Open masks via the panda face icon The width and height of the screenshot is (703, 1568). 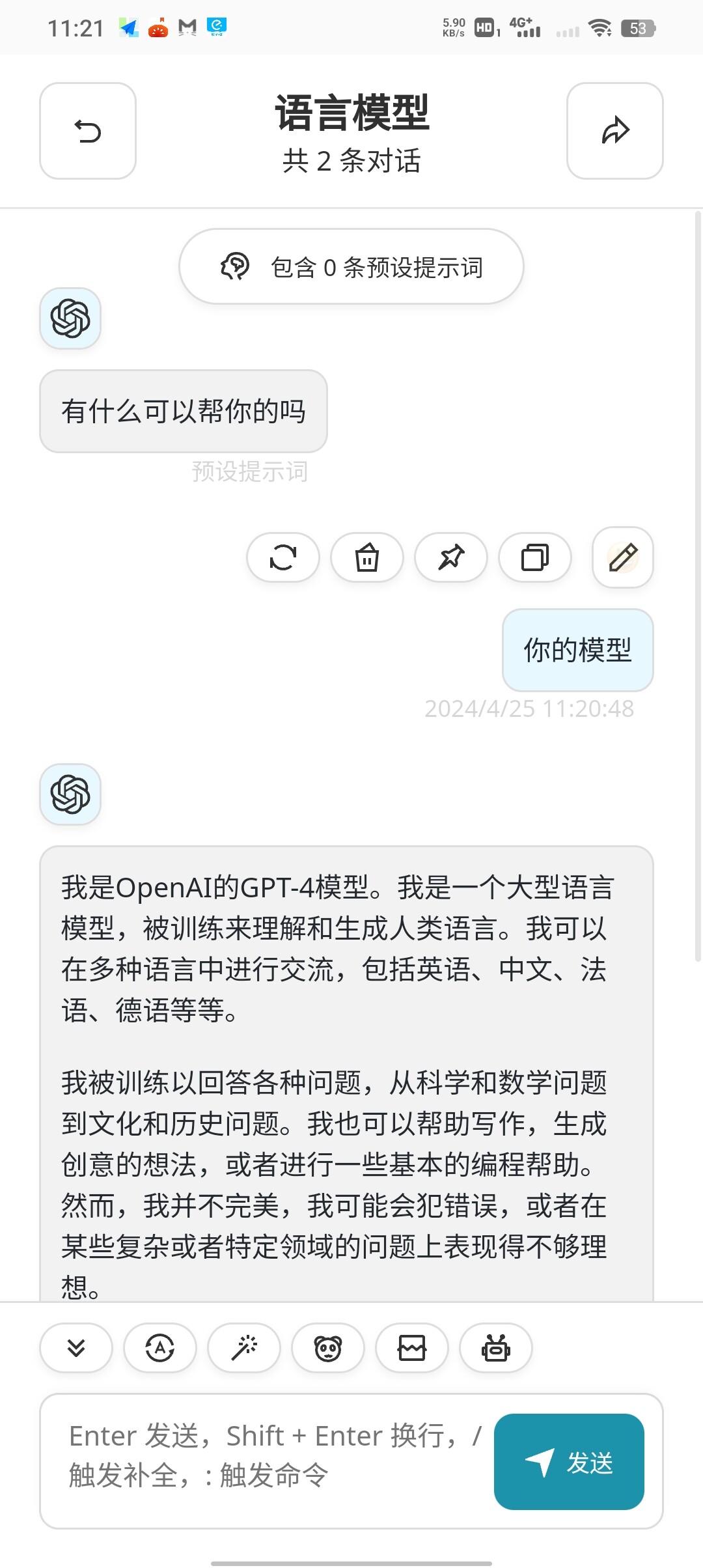pyautogui.click(x=328, y=1348)
